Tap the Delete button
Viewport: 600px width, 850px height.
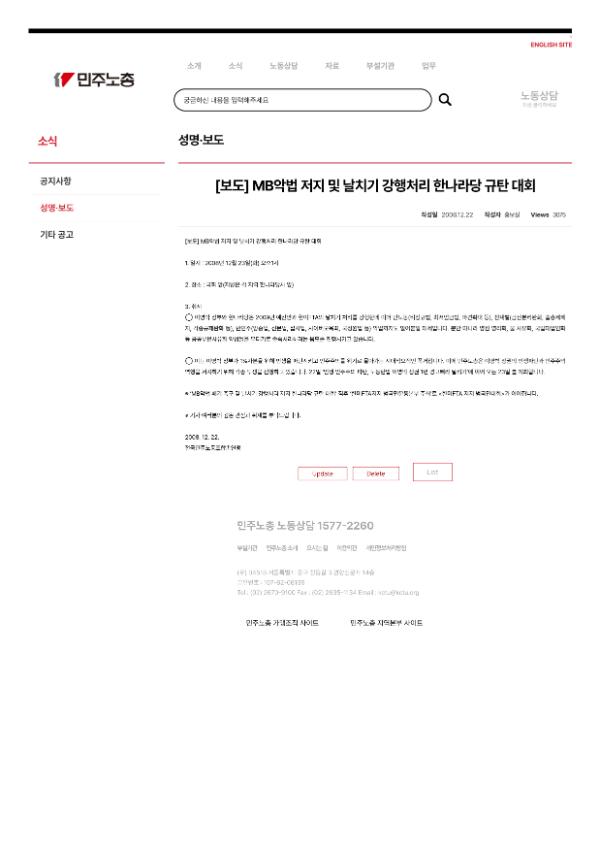[x=375, y=473]
